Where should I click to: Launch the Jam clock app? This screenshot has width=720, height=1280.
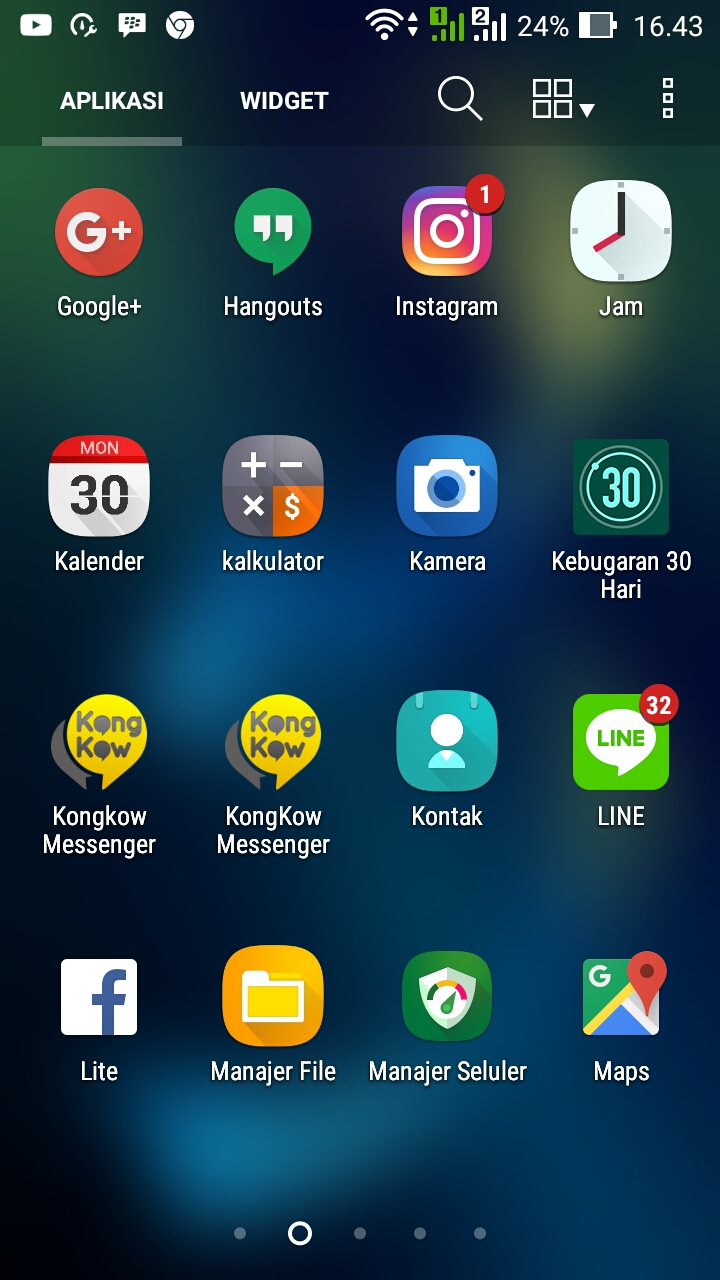click(x=621, y=232)
